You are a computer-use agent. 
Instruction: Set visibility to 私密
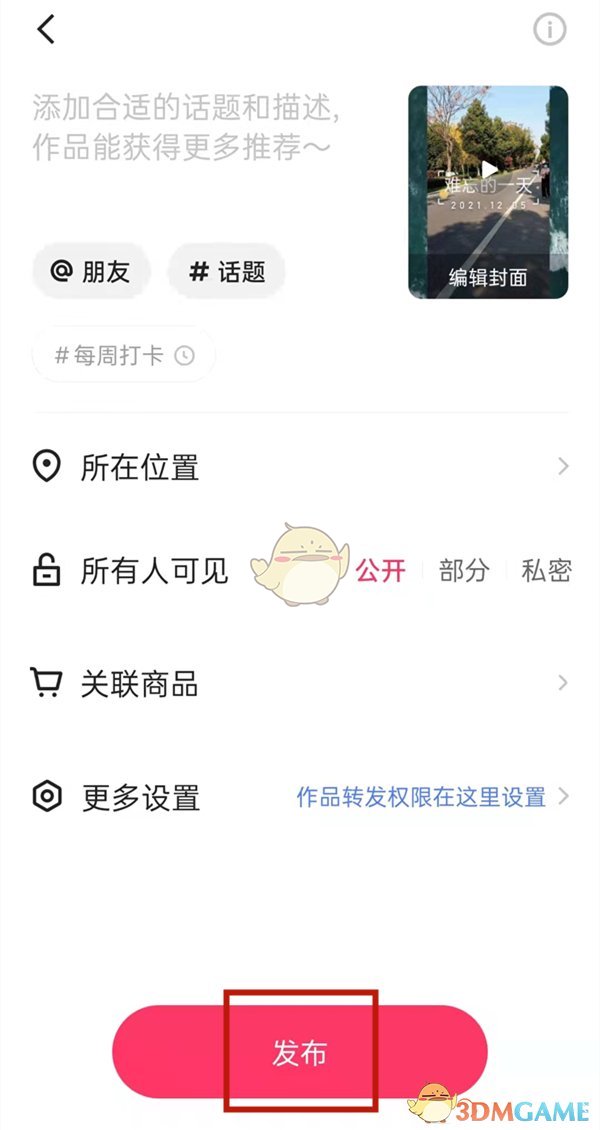tap(546, 571)
